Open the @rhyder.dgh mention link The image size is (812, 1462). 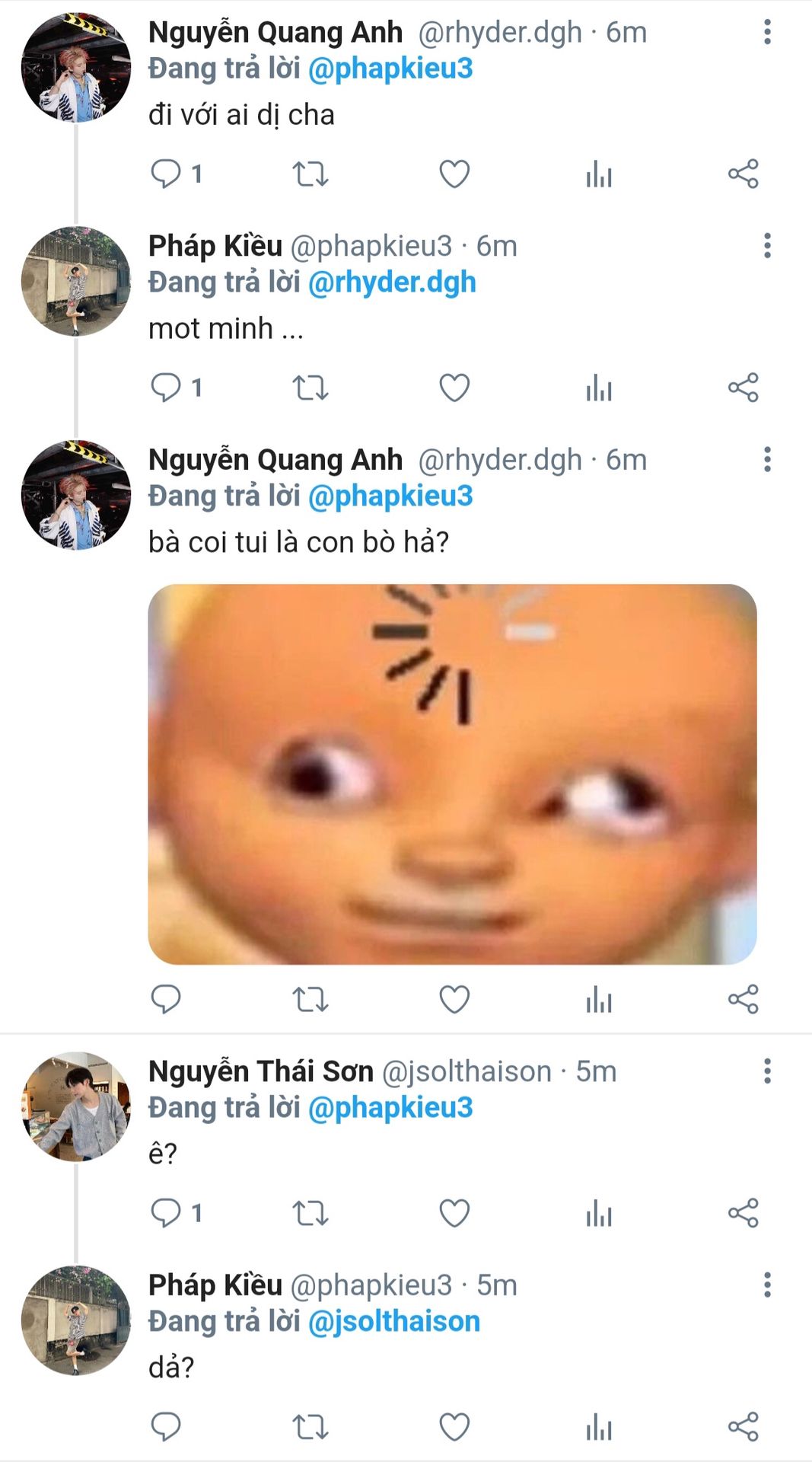(x=392, y=283)
